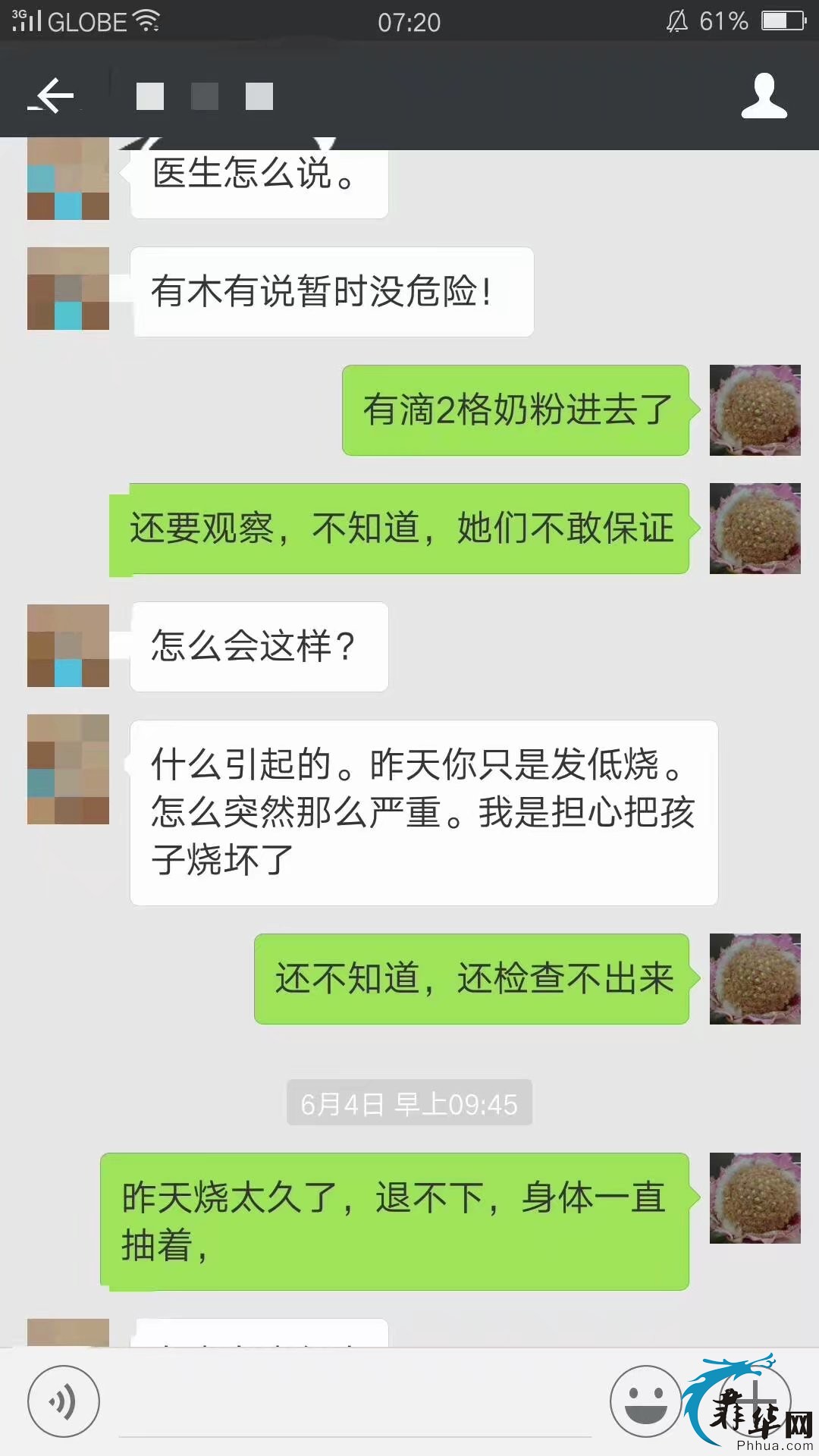Switch to voice message input

tap(64, 1401)
